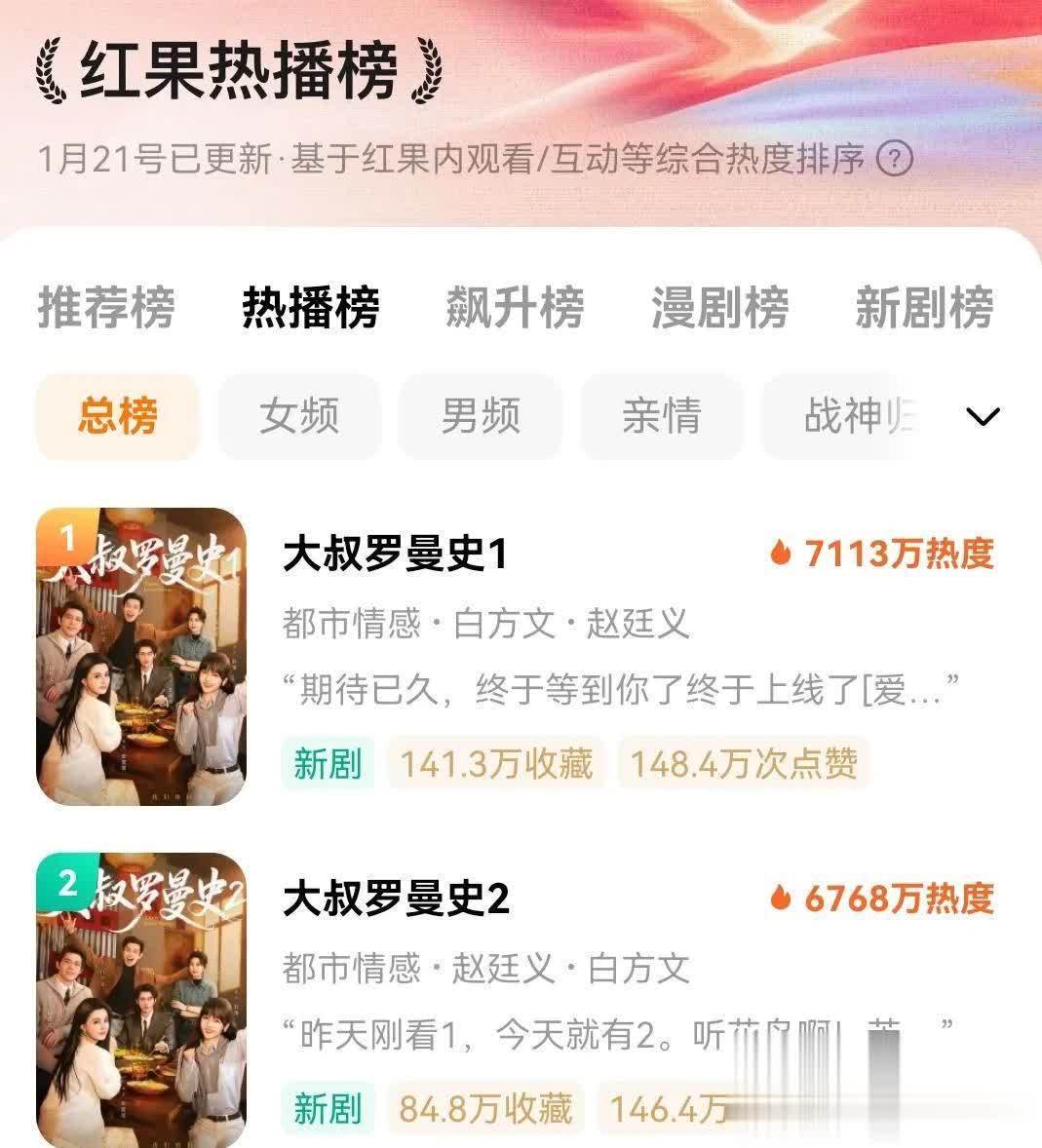This screenshot has height=1148, width=1042.
Task: Switch to the 推荐榜 tab
Action: pos(106,308)
